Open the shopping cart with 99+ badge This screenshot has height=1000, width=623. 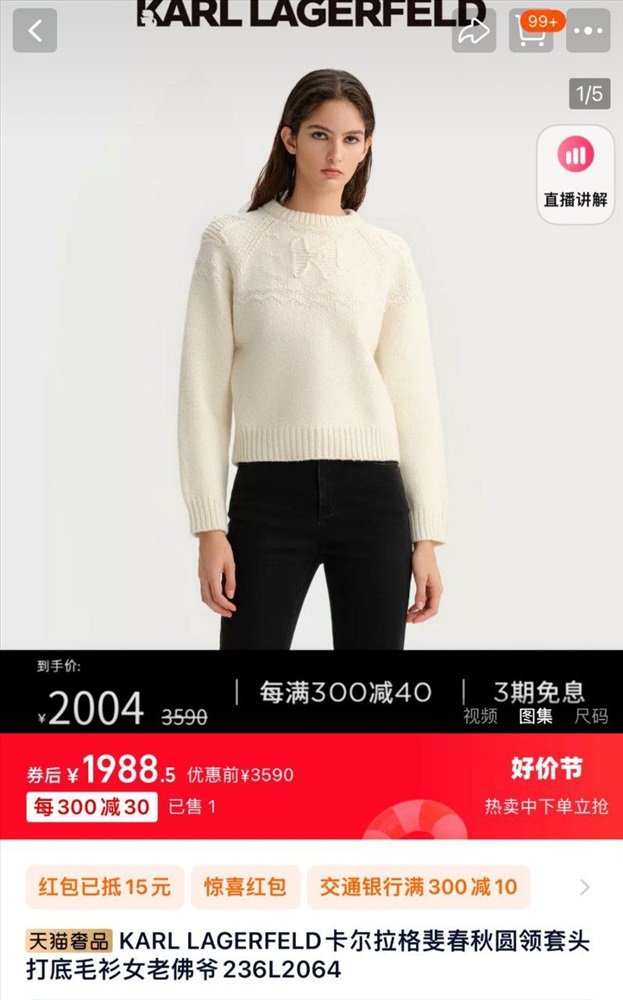tap(531, 31)
